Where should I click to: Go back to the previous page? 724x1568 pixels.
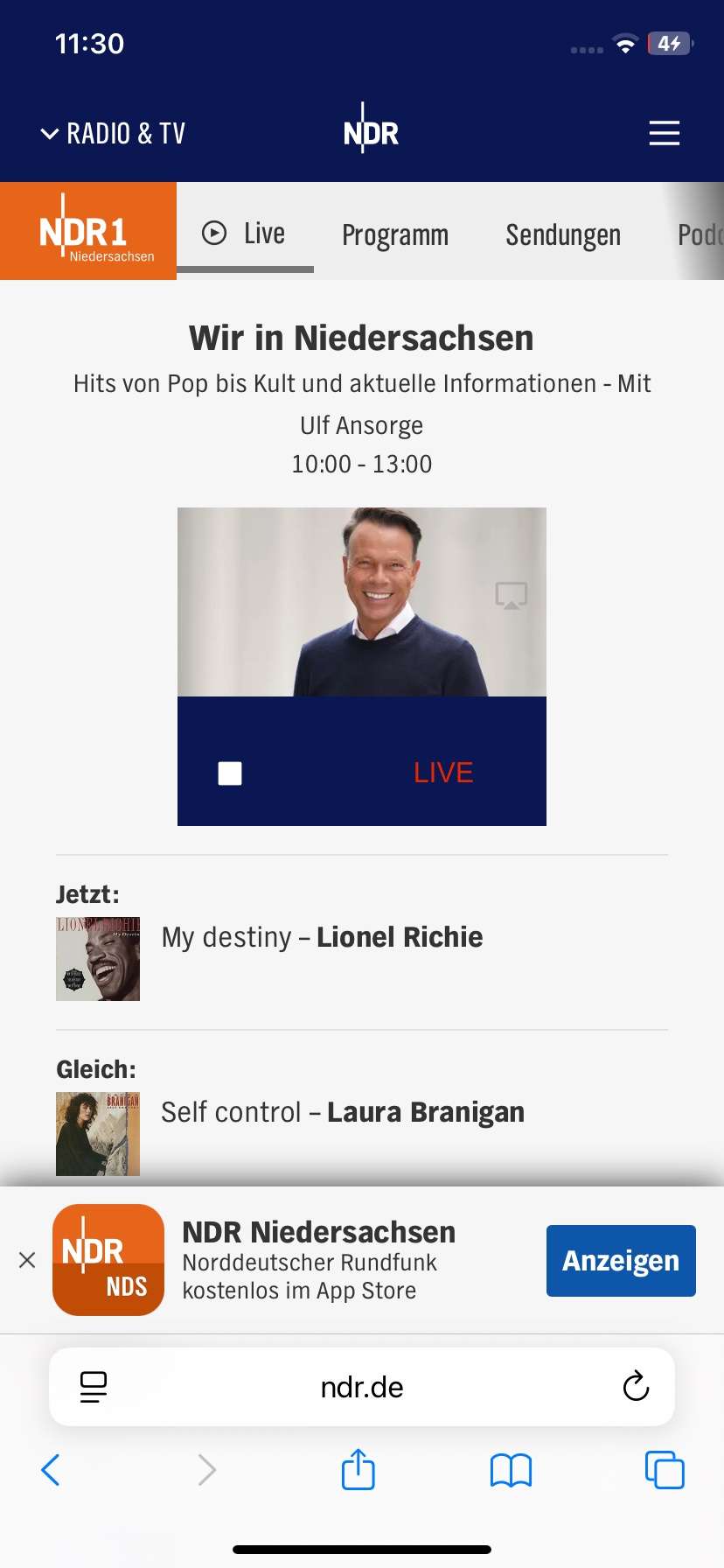click(x=51, y=1470)
